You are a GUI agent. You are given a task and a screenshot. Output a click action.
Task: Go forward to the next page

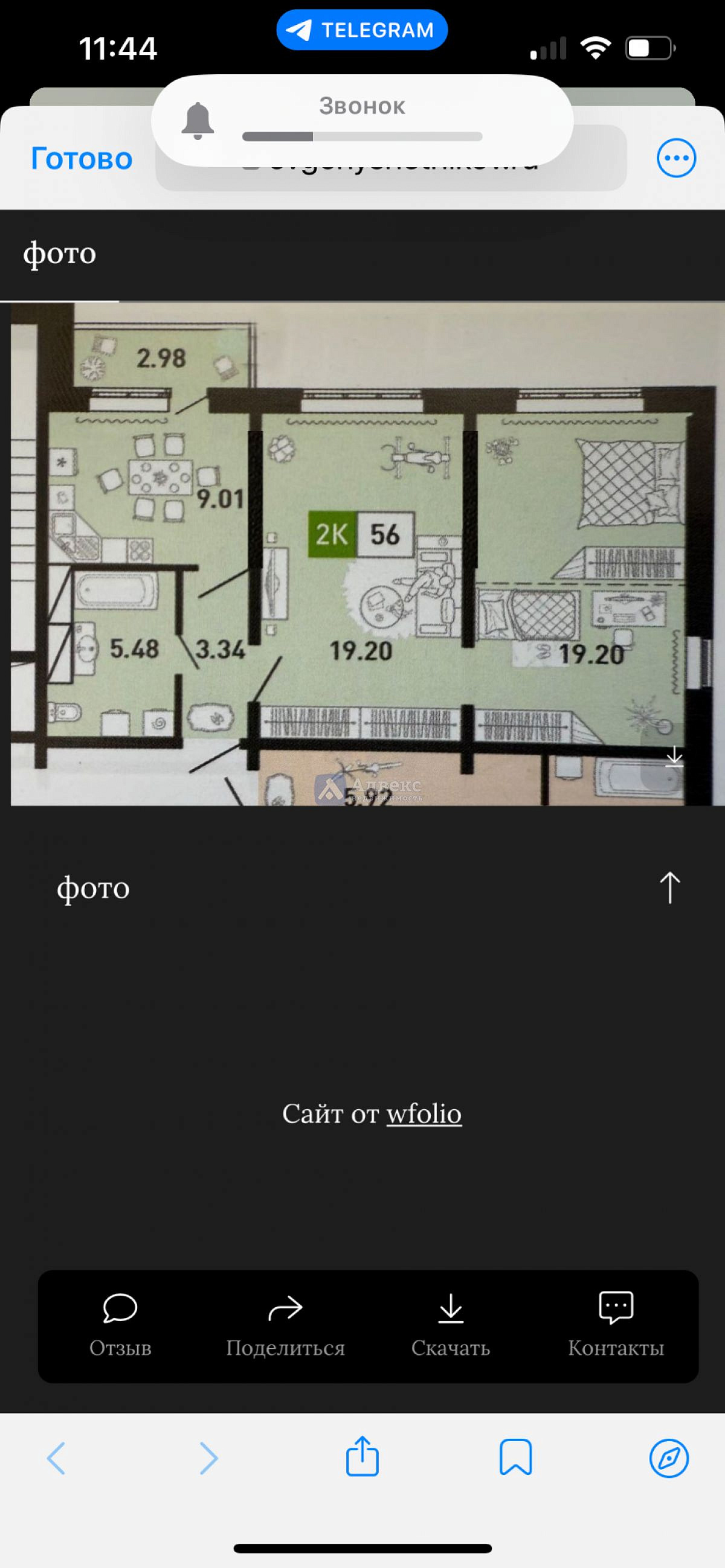209,1459
